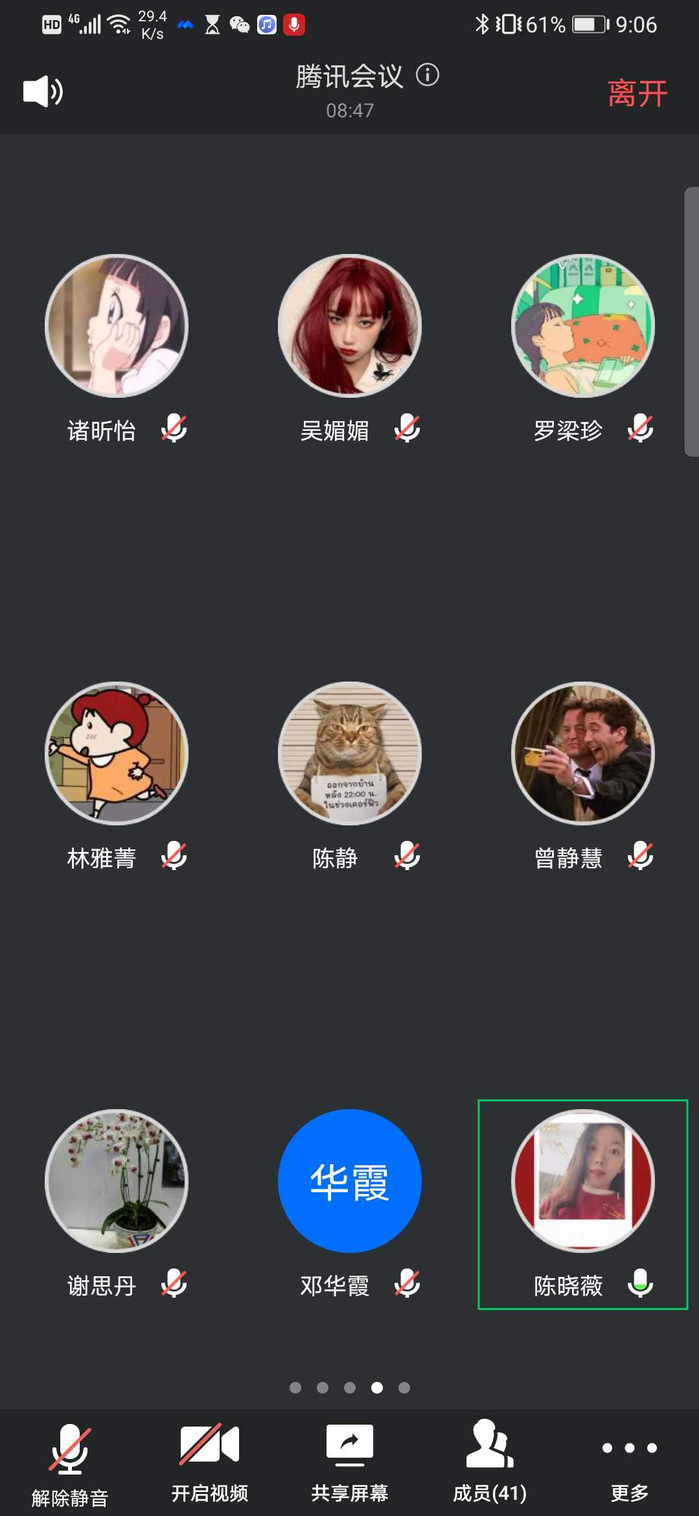Start screen sharing with 共享屏幕
The height and width of the screenshot is (1516, 699).
pyautogui.click(x=350, y=1464)
